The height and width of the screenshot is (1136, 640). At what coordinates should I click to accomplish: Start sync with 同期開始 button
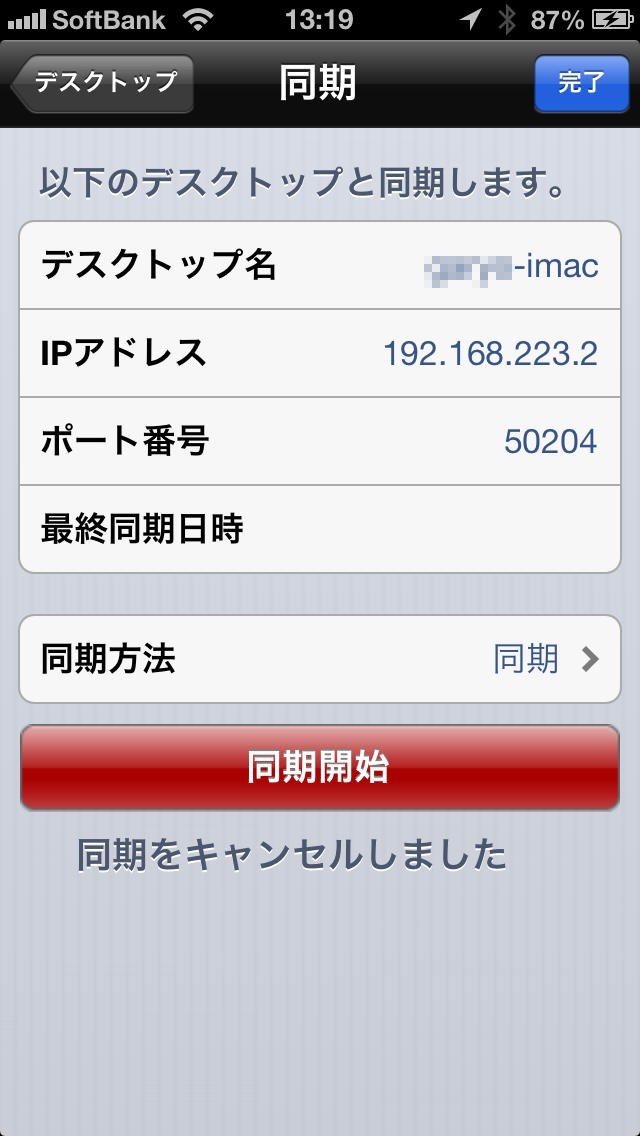coord(320,768)
